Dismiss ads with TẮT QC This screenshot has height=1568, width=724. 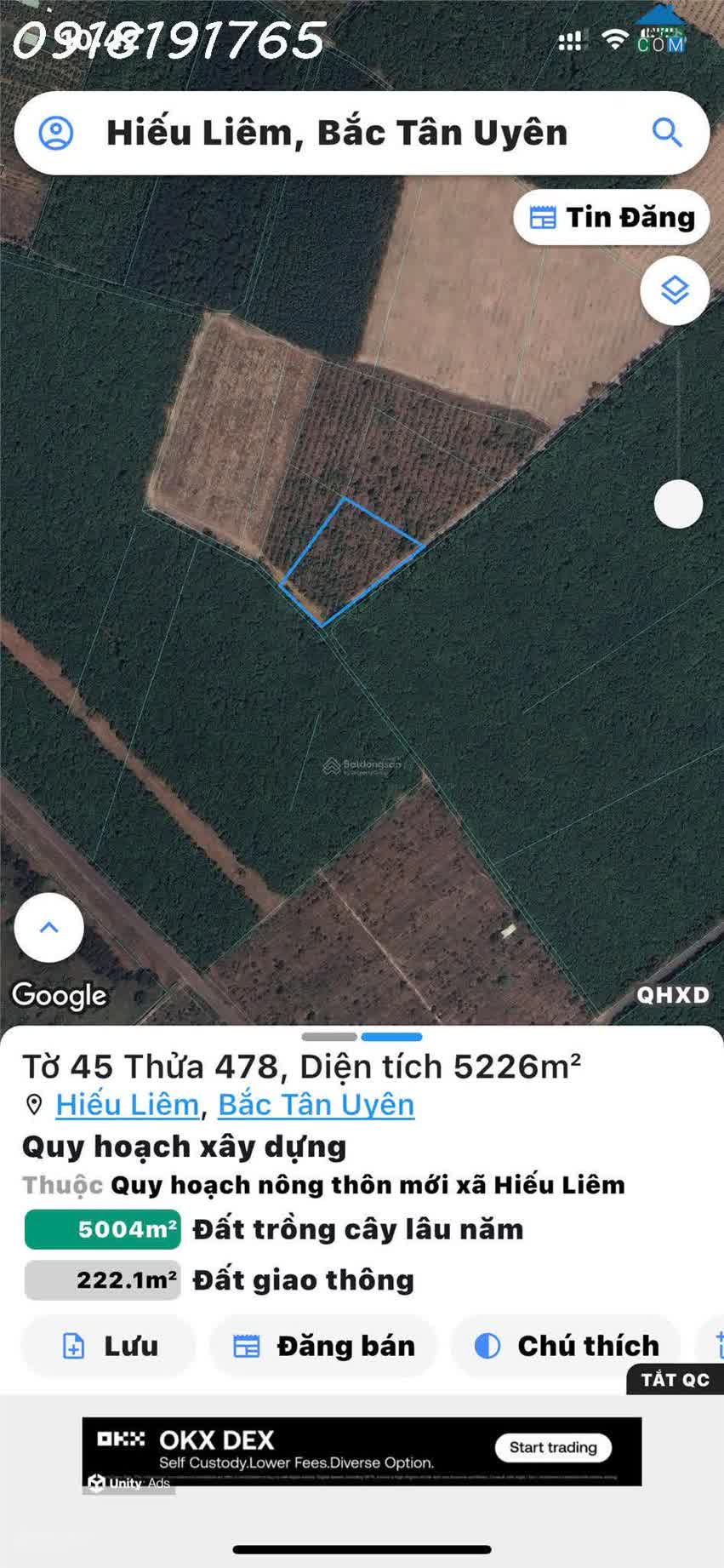(675, 1380)
